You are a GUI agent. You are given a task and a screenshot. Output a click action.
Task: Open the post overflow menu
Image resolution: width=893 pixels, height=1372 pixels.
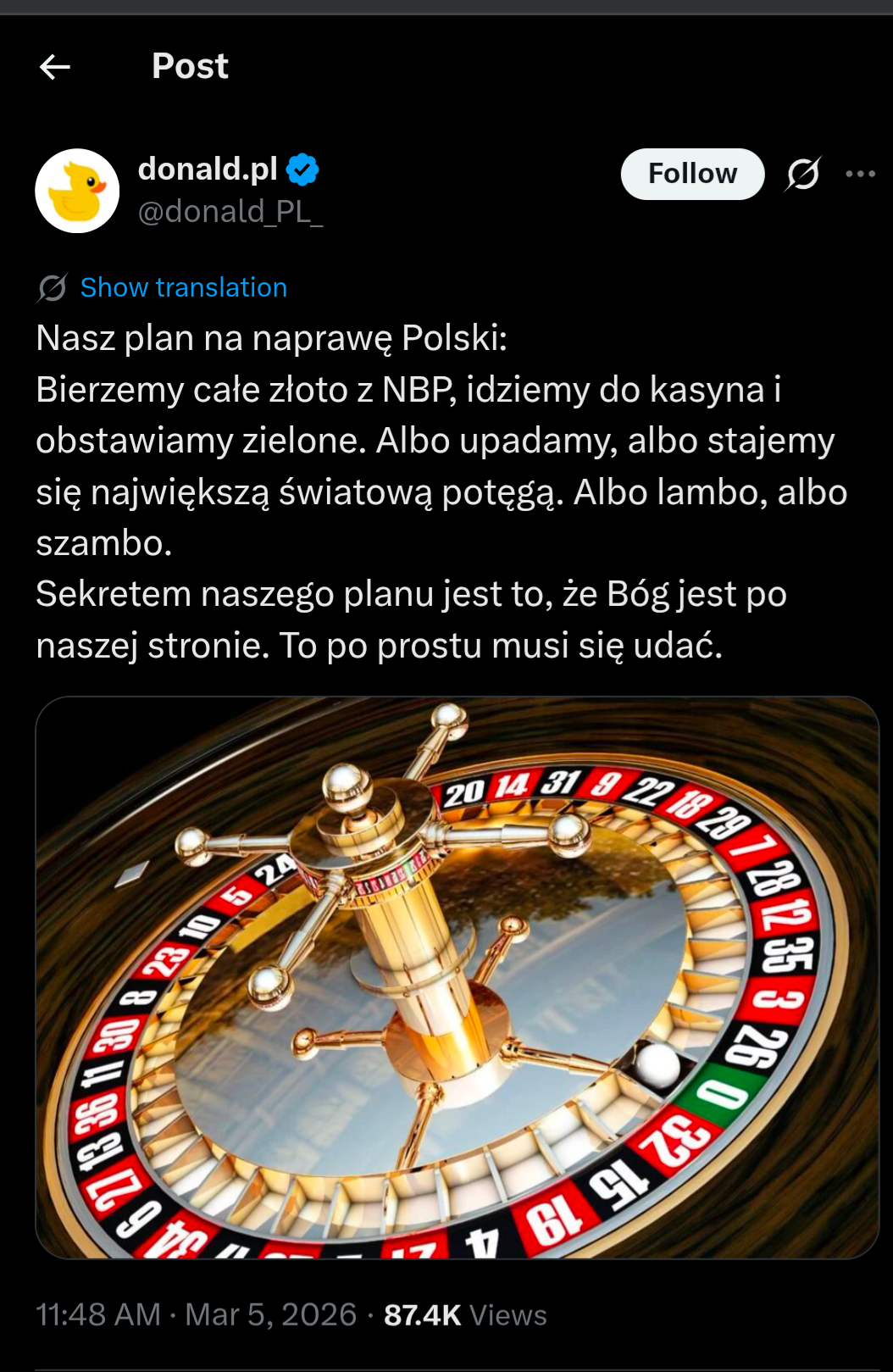point(860,174)
